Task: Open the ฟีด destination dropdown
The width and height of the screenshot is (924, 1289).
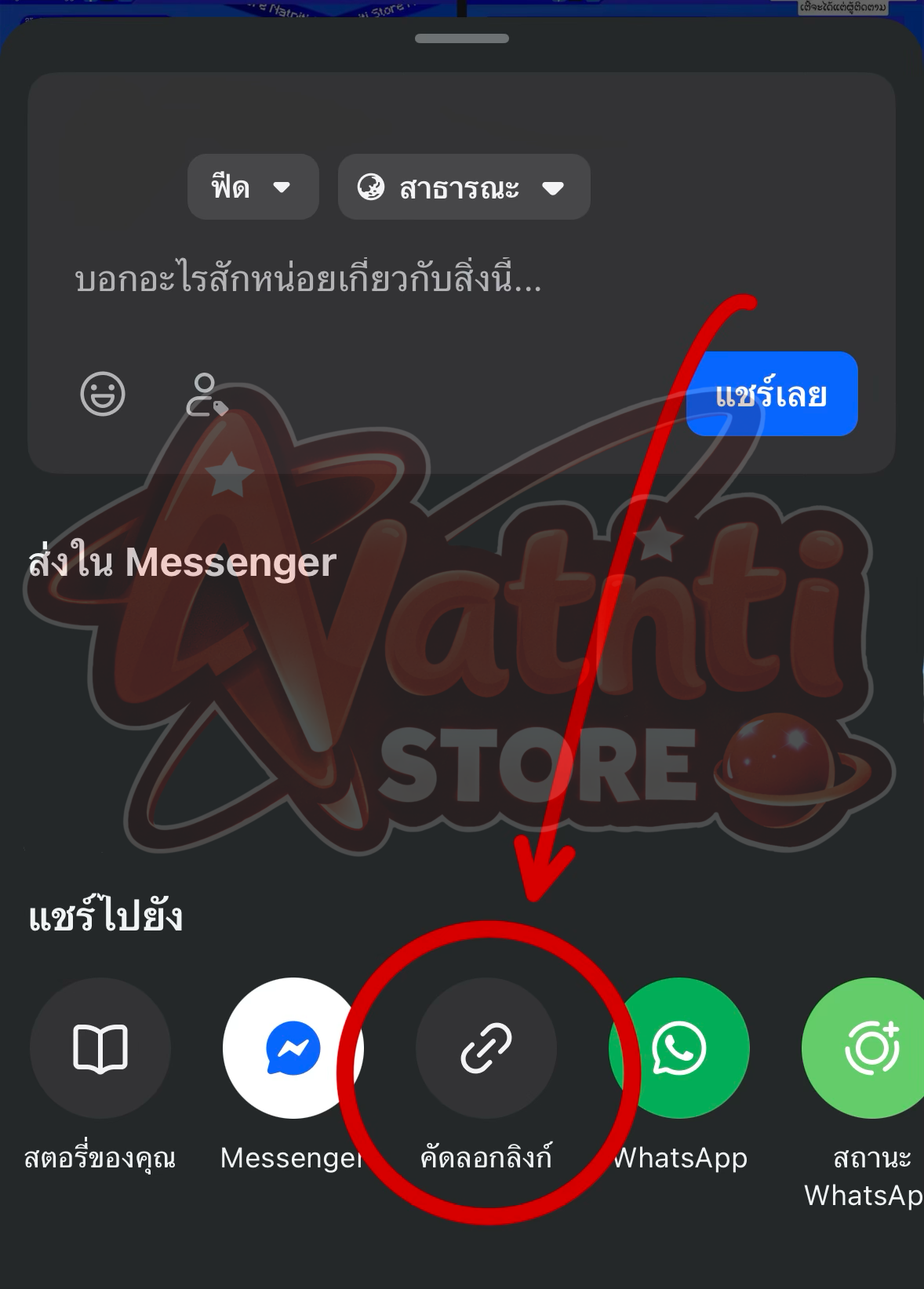Action: tap(253, 186)
